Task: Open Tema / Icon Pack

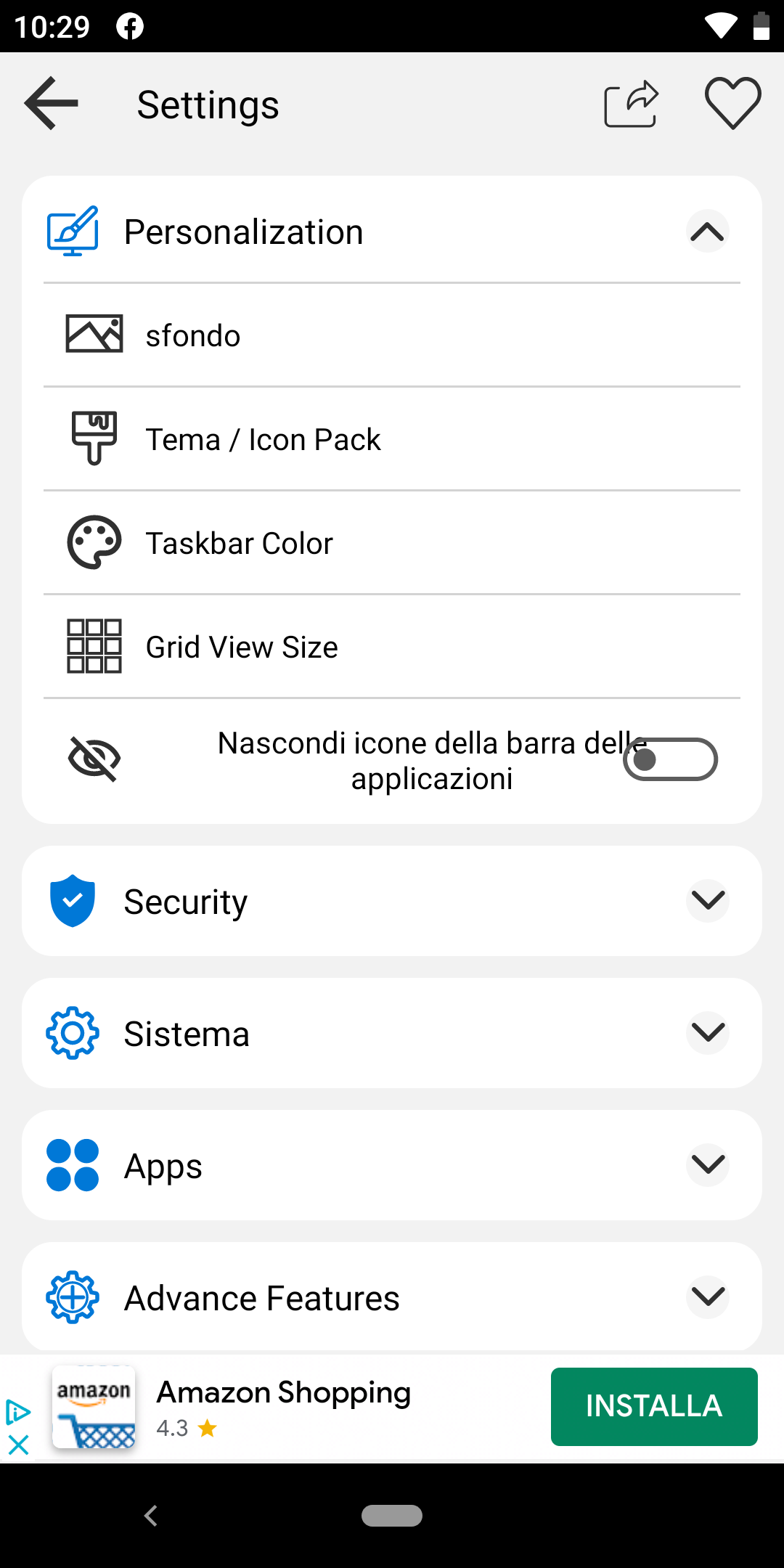Action: 392,439
